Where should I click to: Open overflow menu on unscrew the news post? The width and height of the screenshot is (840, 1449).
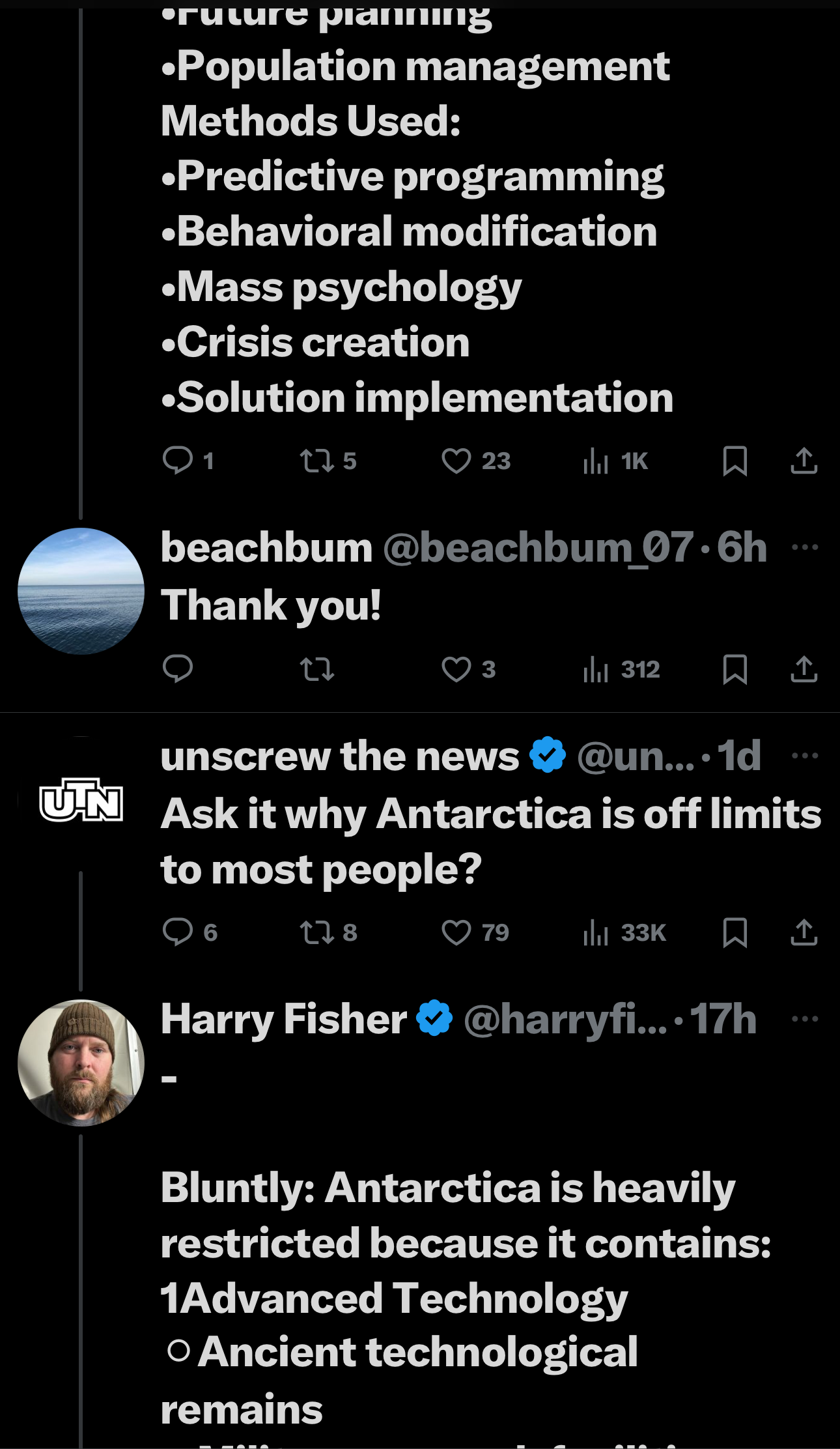point(805,756)
